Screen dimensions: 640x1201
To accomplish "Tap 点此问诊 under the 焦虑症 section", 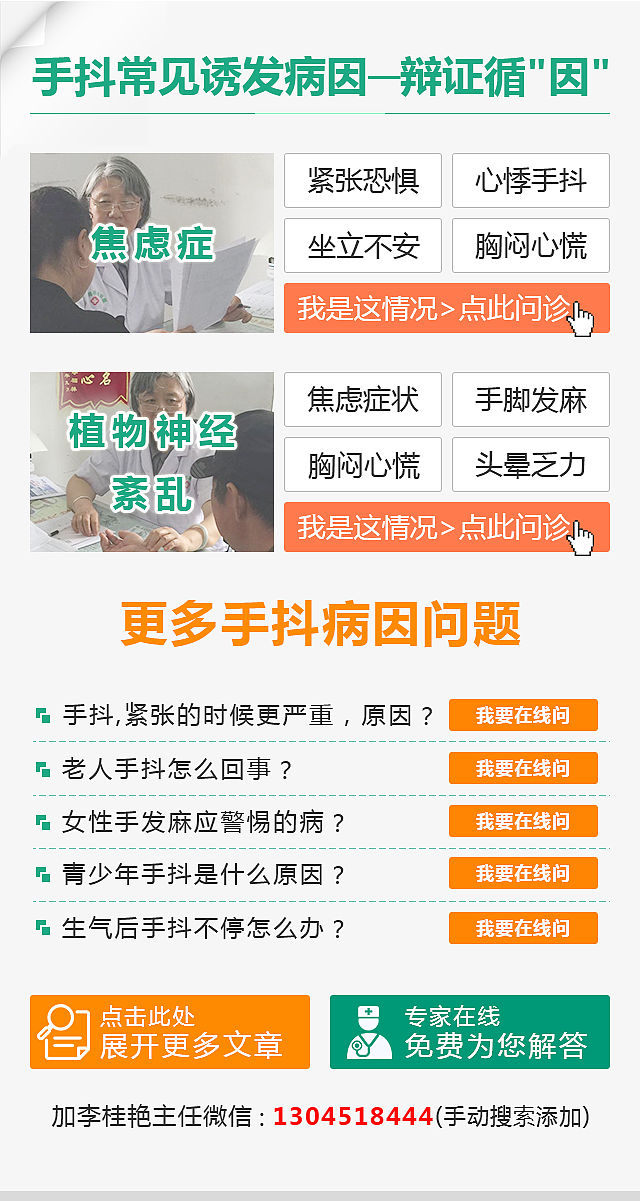I will [446, 308].
